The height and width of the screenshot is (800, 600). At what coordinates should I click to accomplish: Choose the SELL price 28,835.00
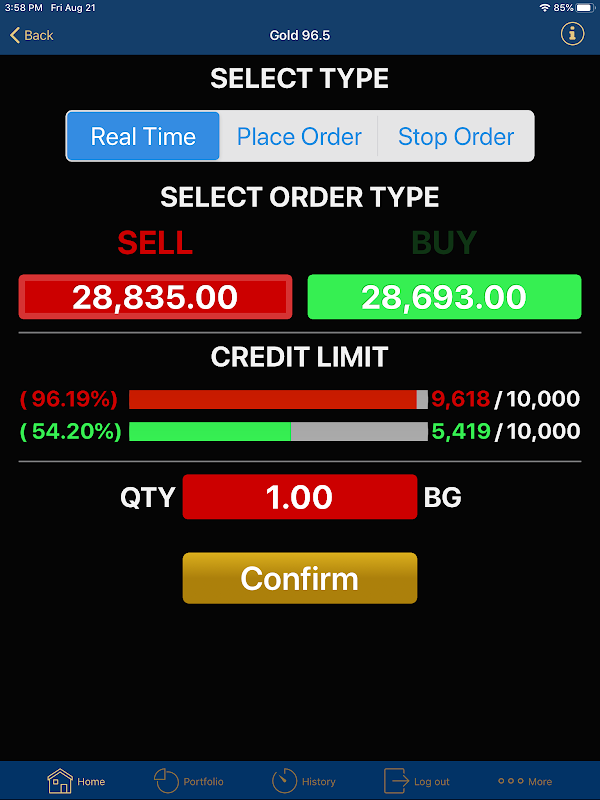click(x=155, y=297)
